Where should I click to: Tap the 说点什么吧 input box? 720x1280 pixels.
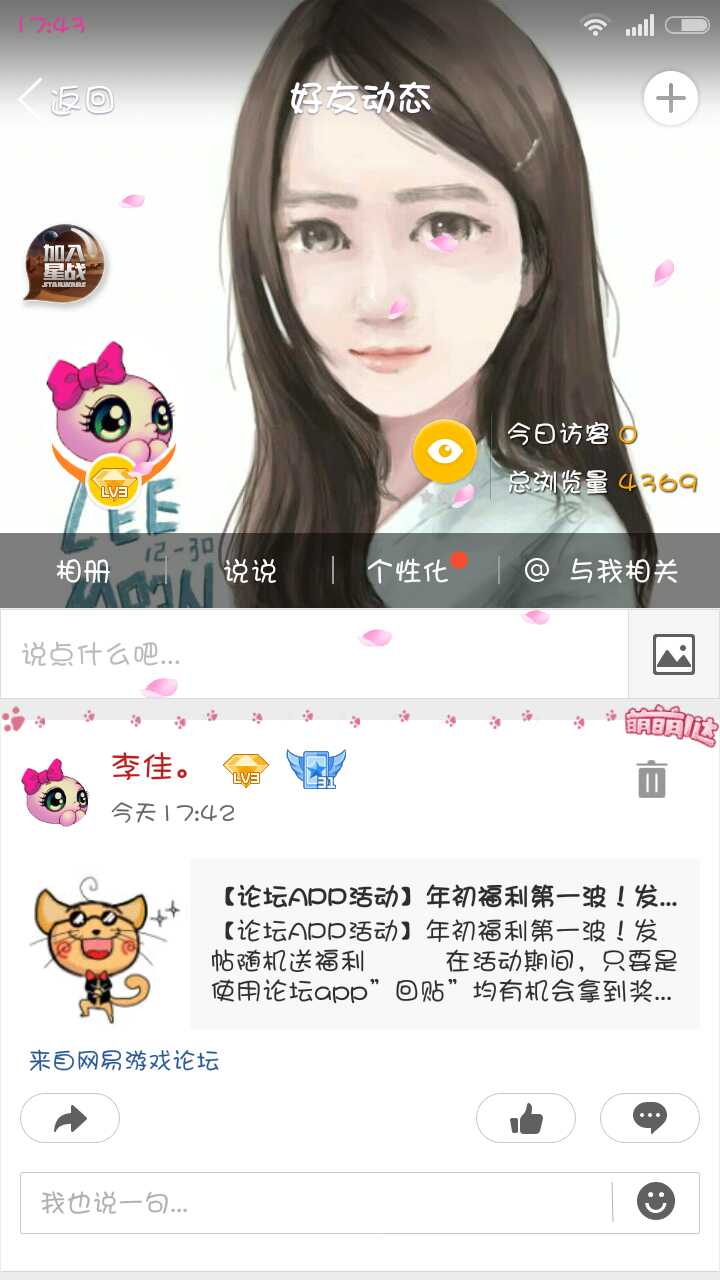point(314,655)
